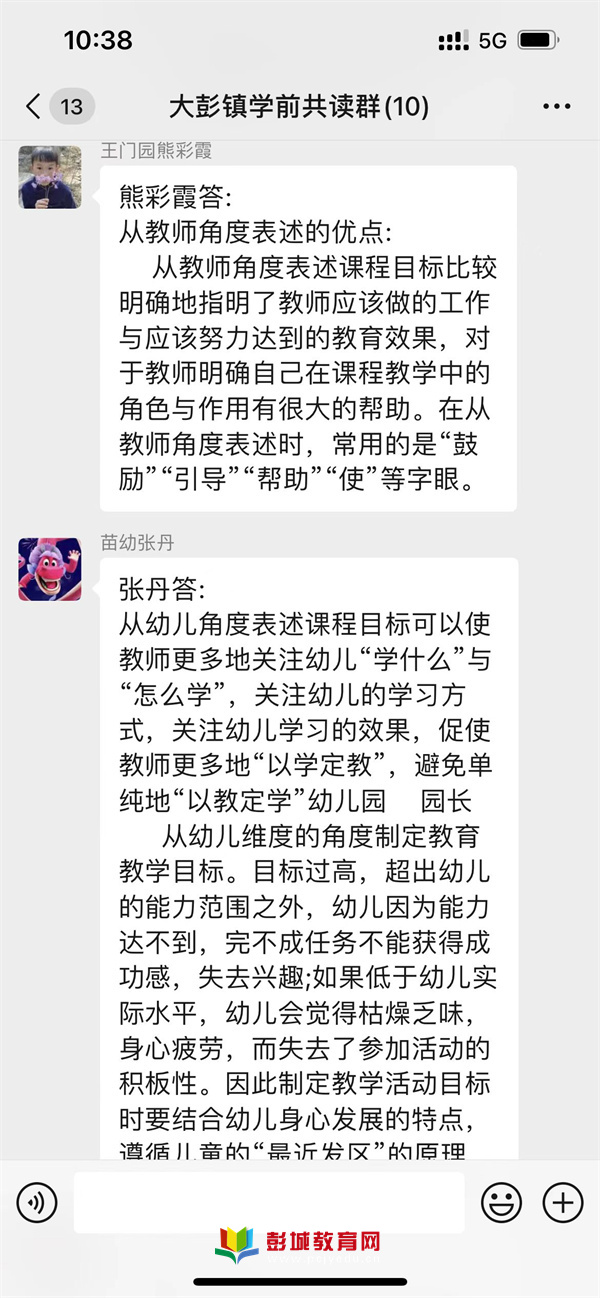Focus the message text field
Image resolution: width=600 pixels, height=1298 pixels.
(x=268, y=1203)
